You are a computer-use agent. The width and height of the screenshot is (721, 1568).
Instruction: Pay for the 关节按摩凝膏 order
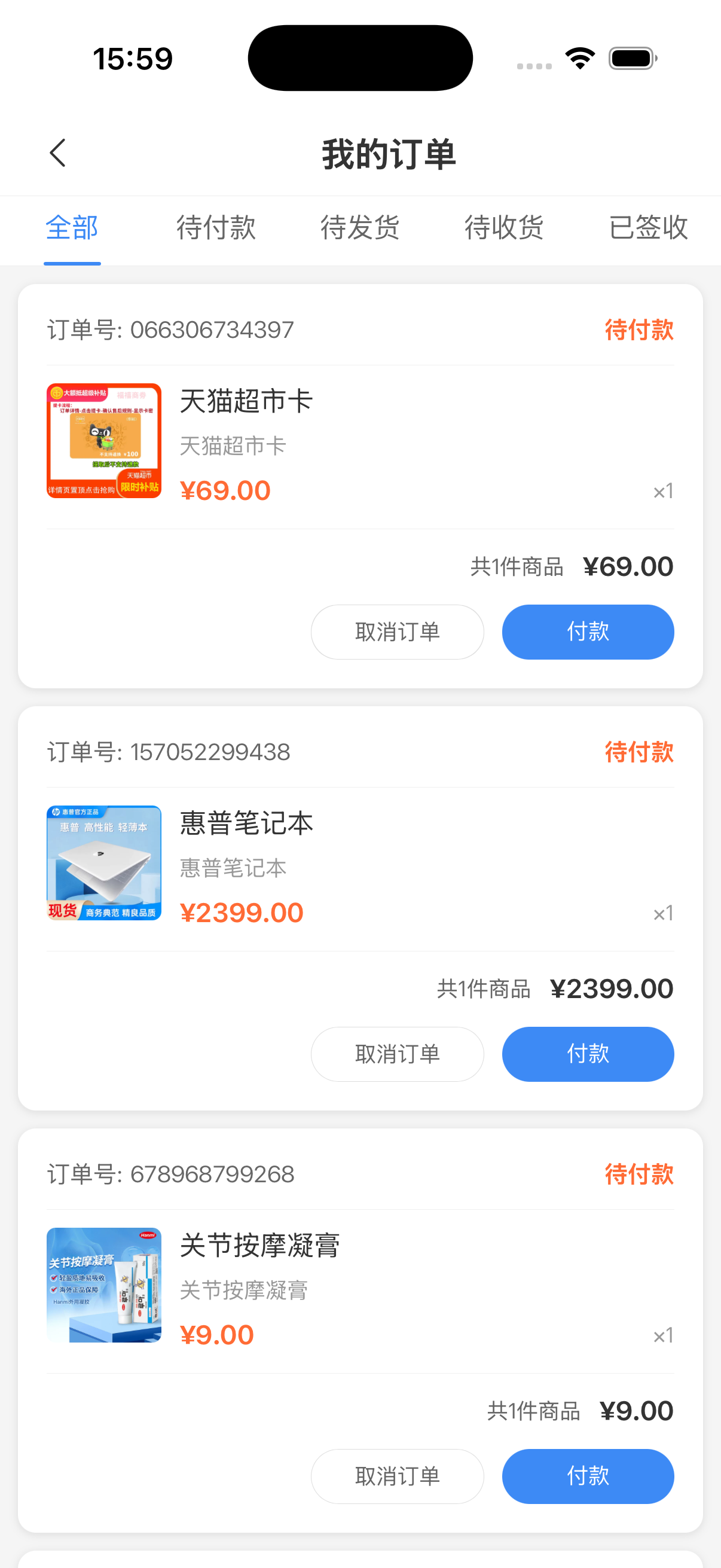pyautogui.click(x=588, y=1477)
